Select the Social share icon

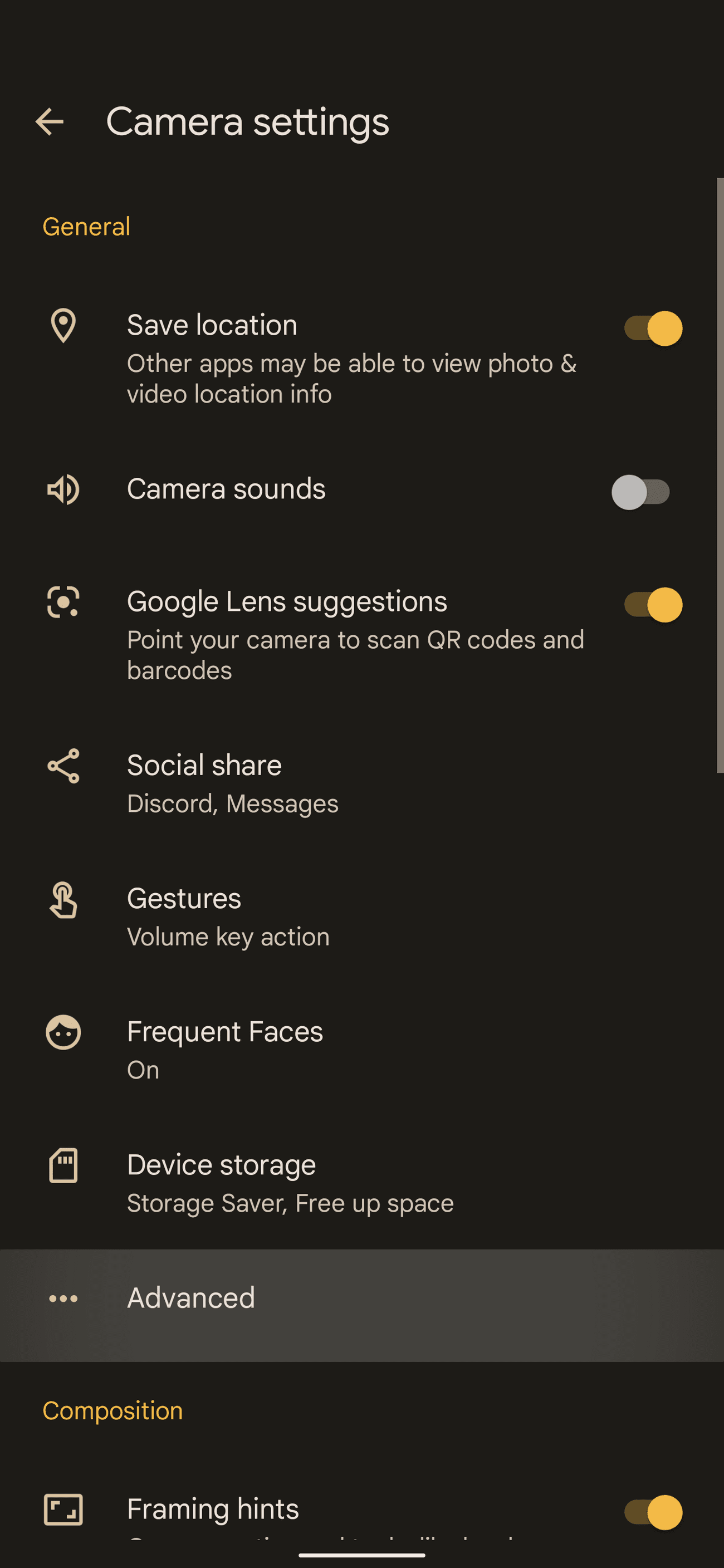(64, 767)
